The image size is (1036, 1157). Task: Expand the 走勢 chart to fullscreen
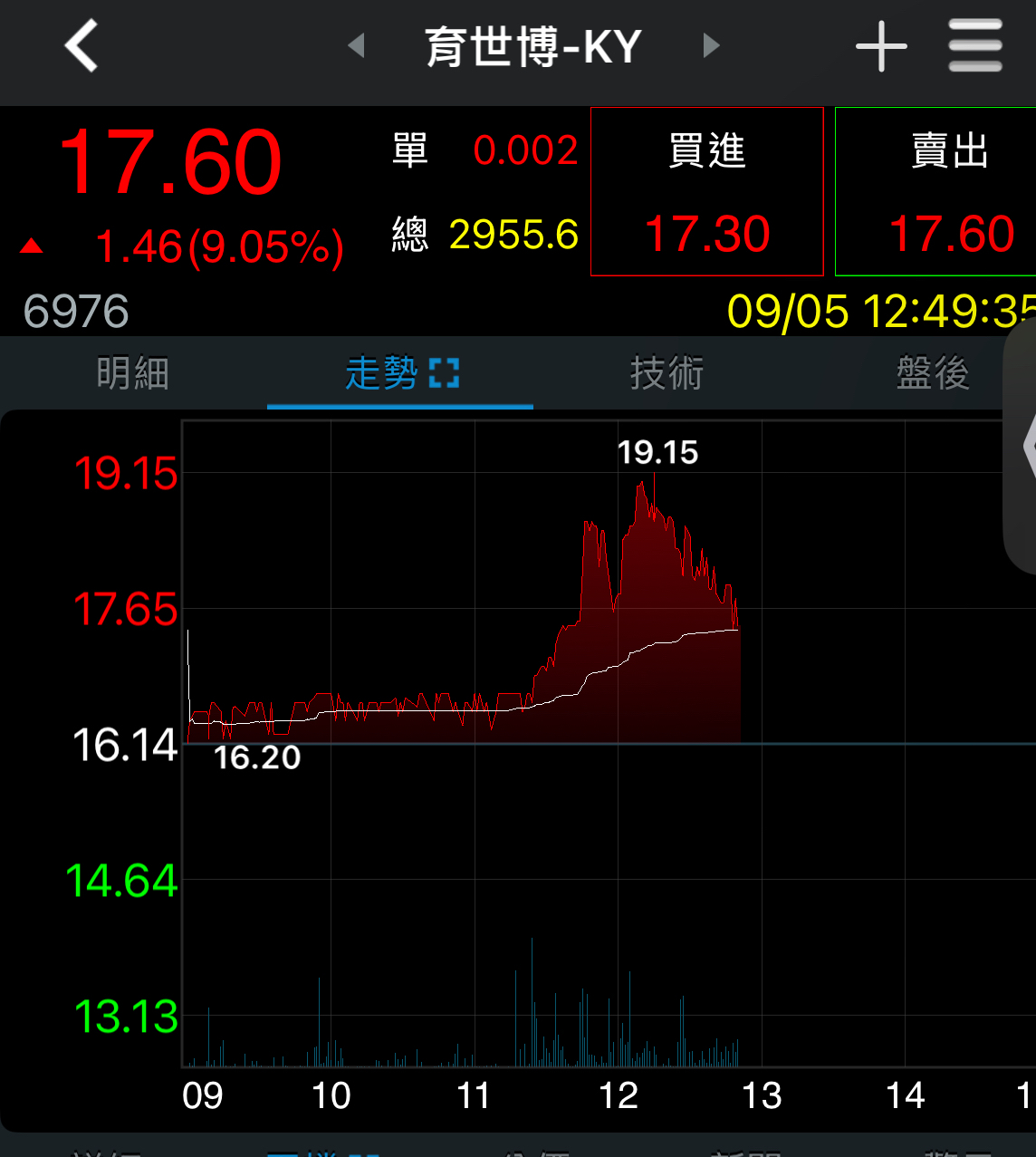(x=444, y=373)
